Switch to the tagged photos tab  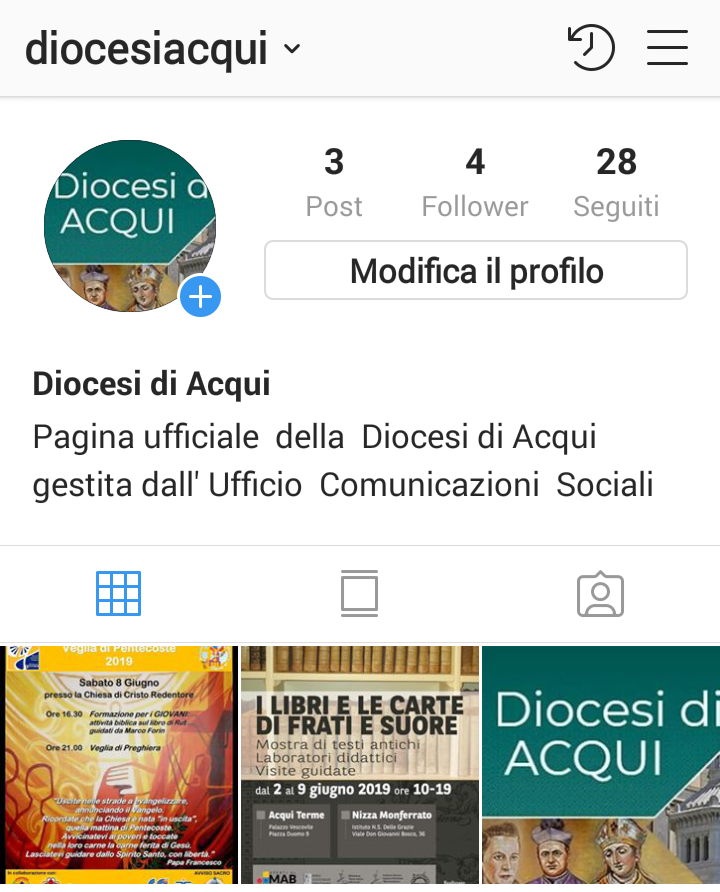(x=600, y=594)
